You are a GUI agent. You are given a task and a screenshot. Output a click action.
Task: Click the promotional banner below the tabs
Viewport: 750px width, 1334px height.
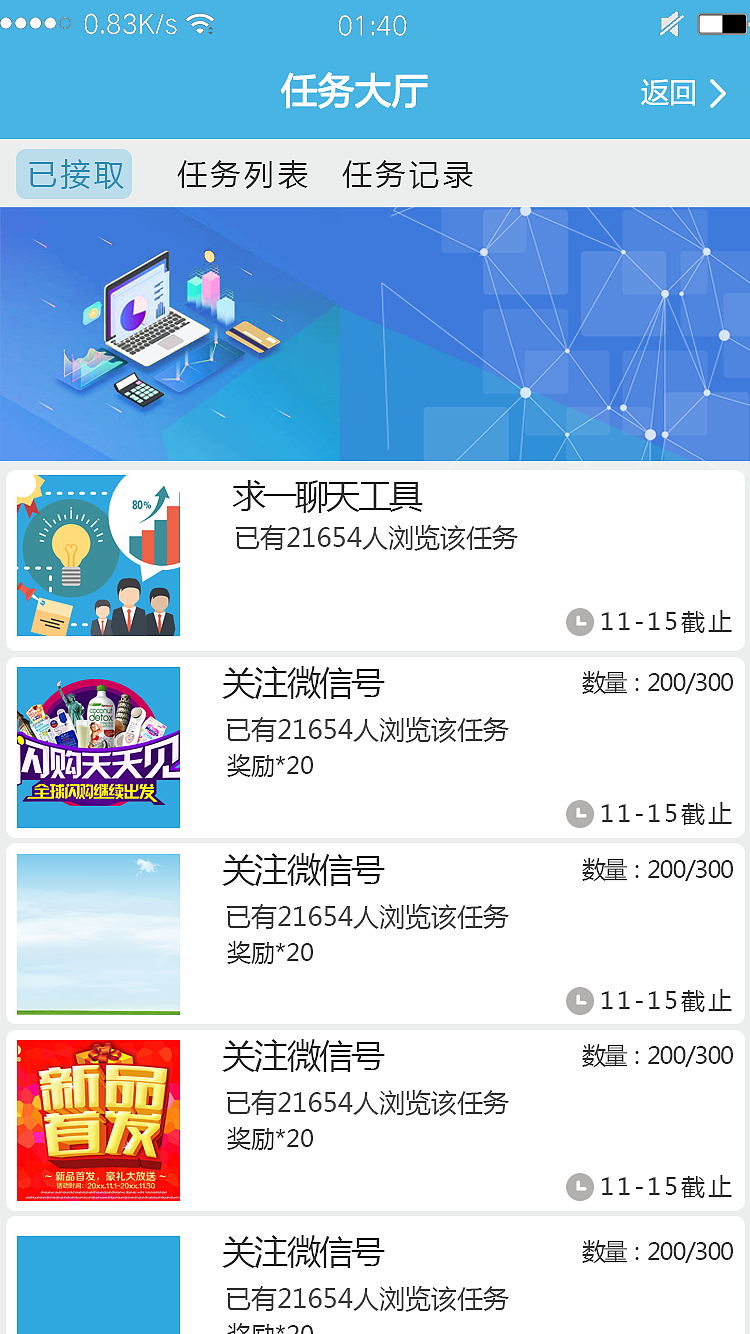pos(375,330)
